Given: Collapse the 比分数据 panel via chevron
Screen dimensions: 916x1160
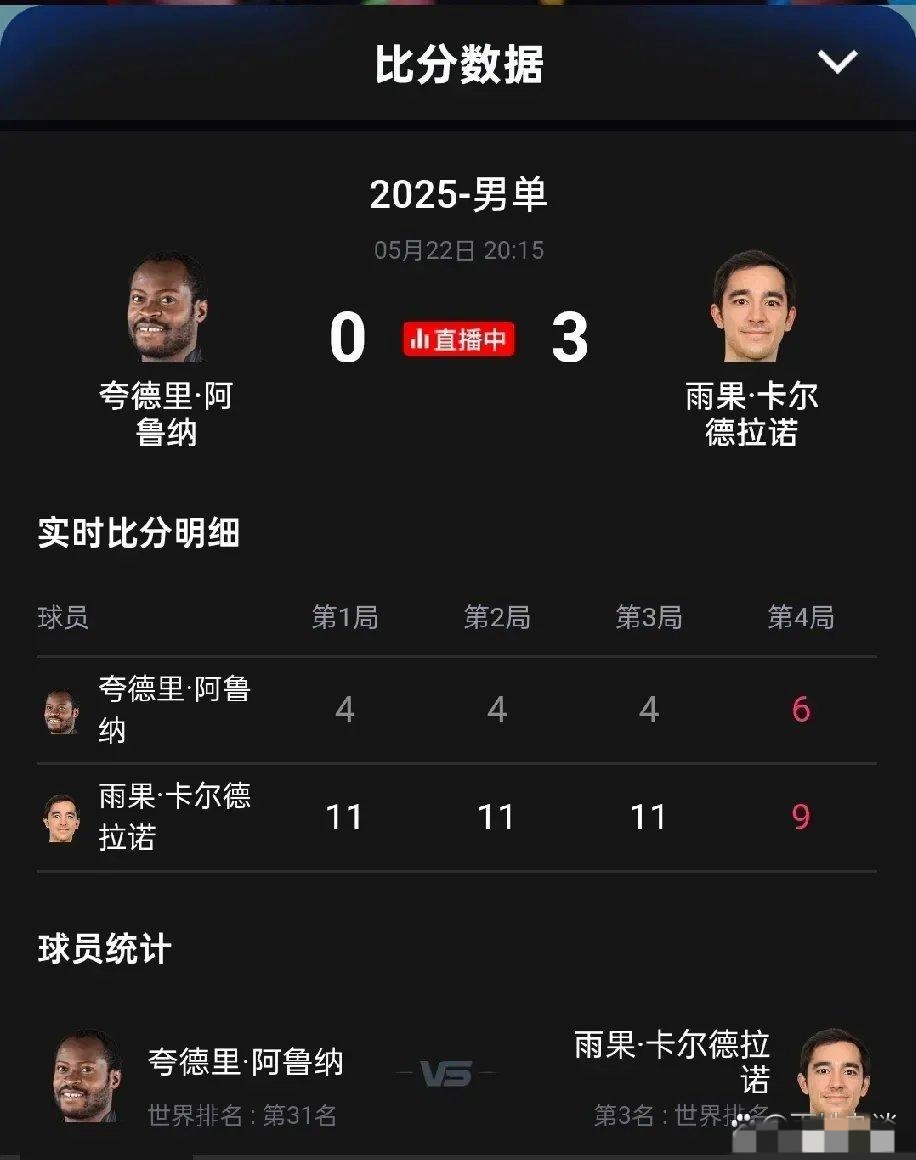Looking at the screenshot, I should pyautogui.click(x=838, y=62).
